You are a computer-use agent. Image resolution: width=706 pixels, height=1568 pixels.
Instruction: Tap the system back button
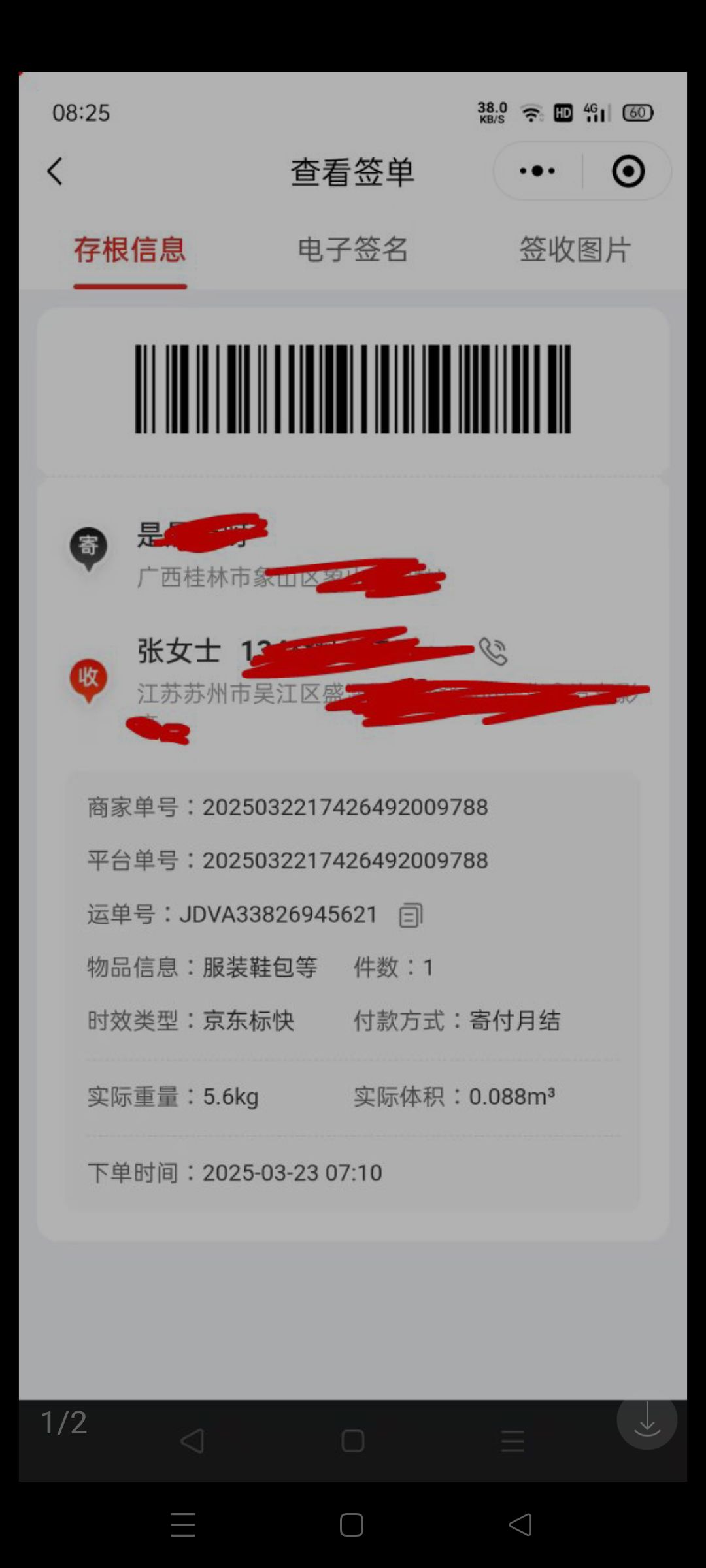point(520,1525)
